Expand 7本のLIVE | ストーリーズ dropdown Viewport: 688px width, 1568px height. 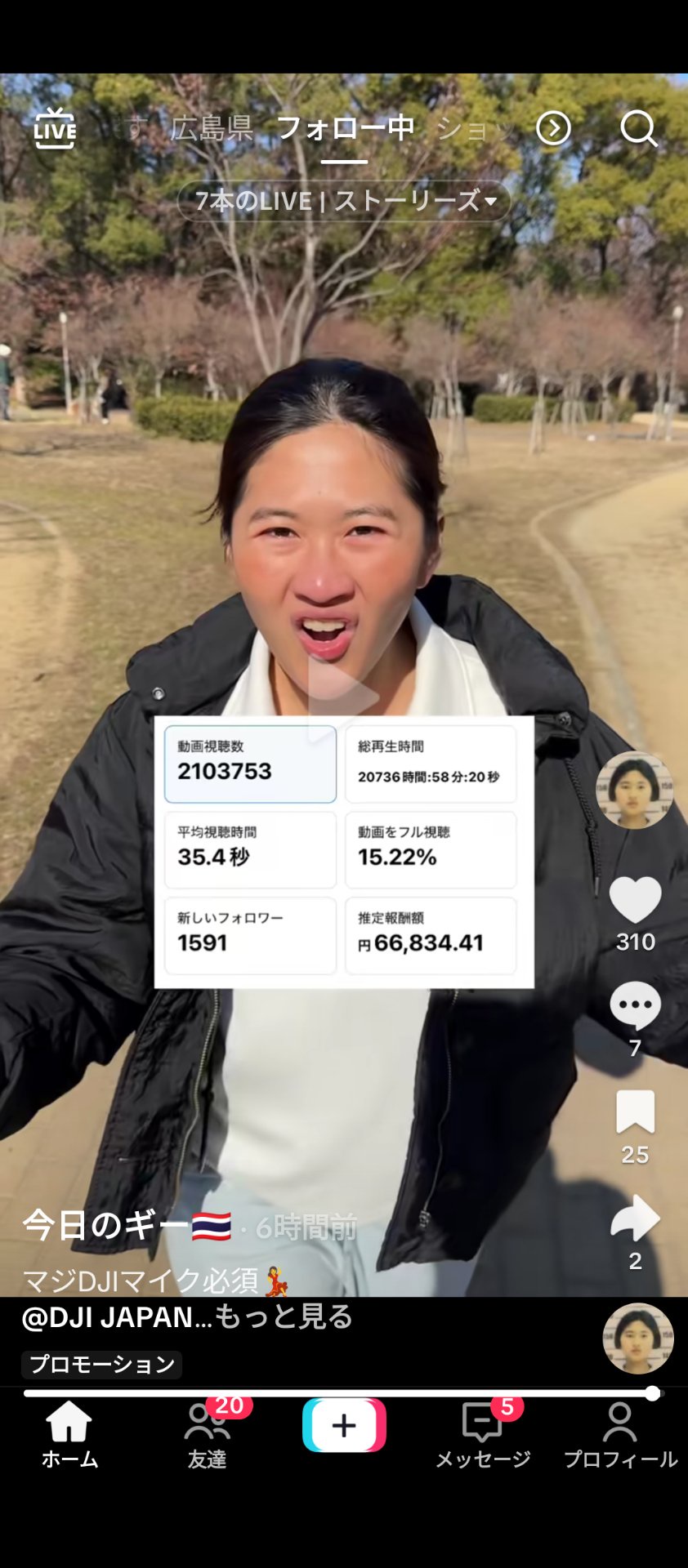[345, 201]
